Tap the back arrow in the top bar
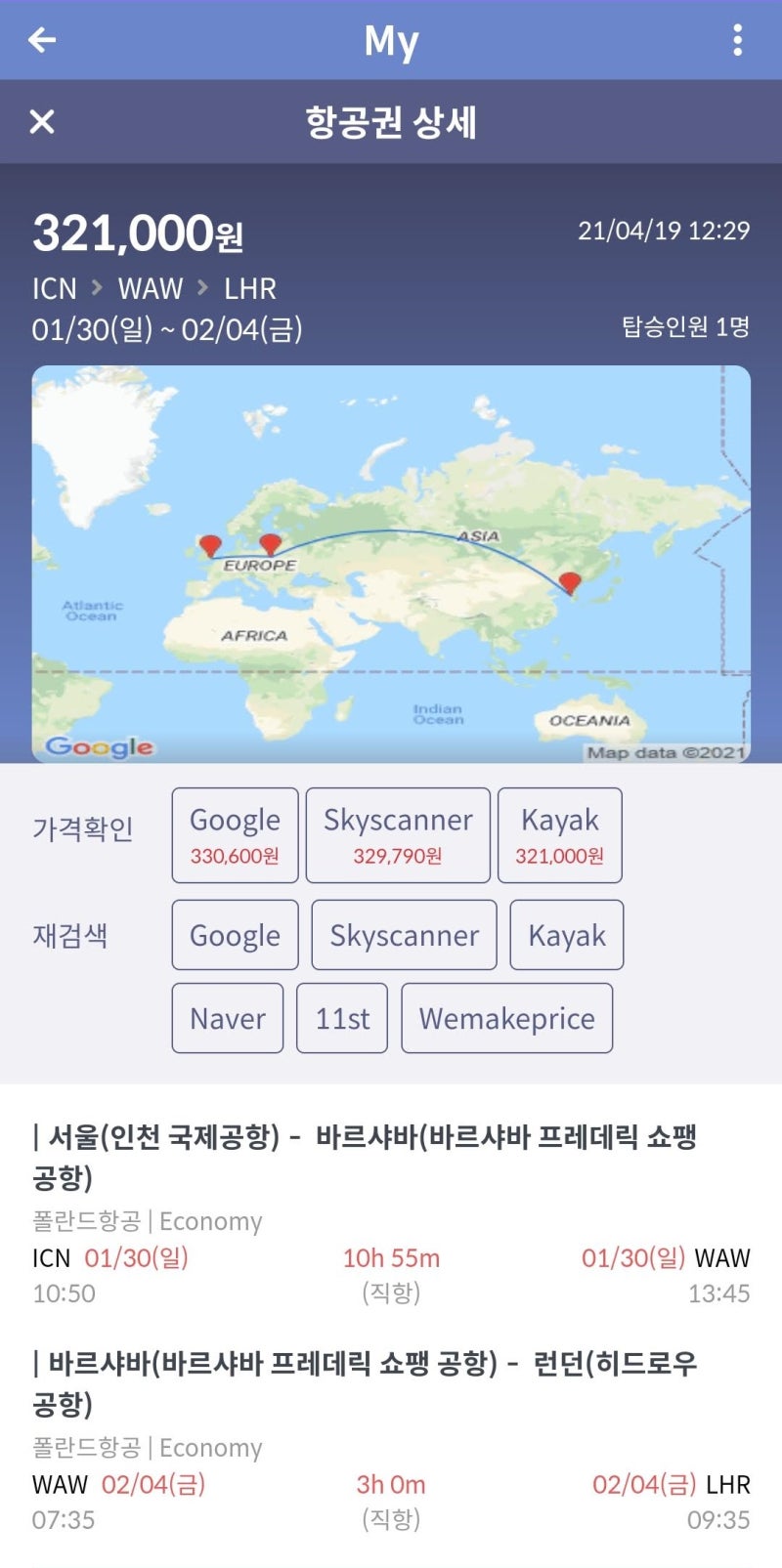The image size is (782, 1568). coord(39,40)
